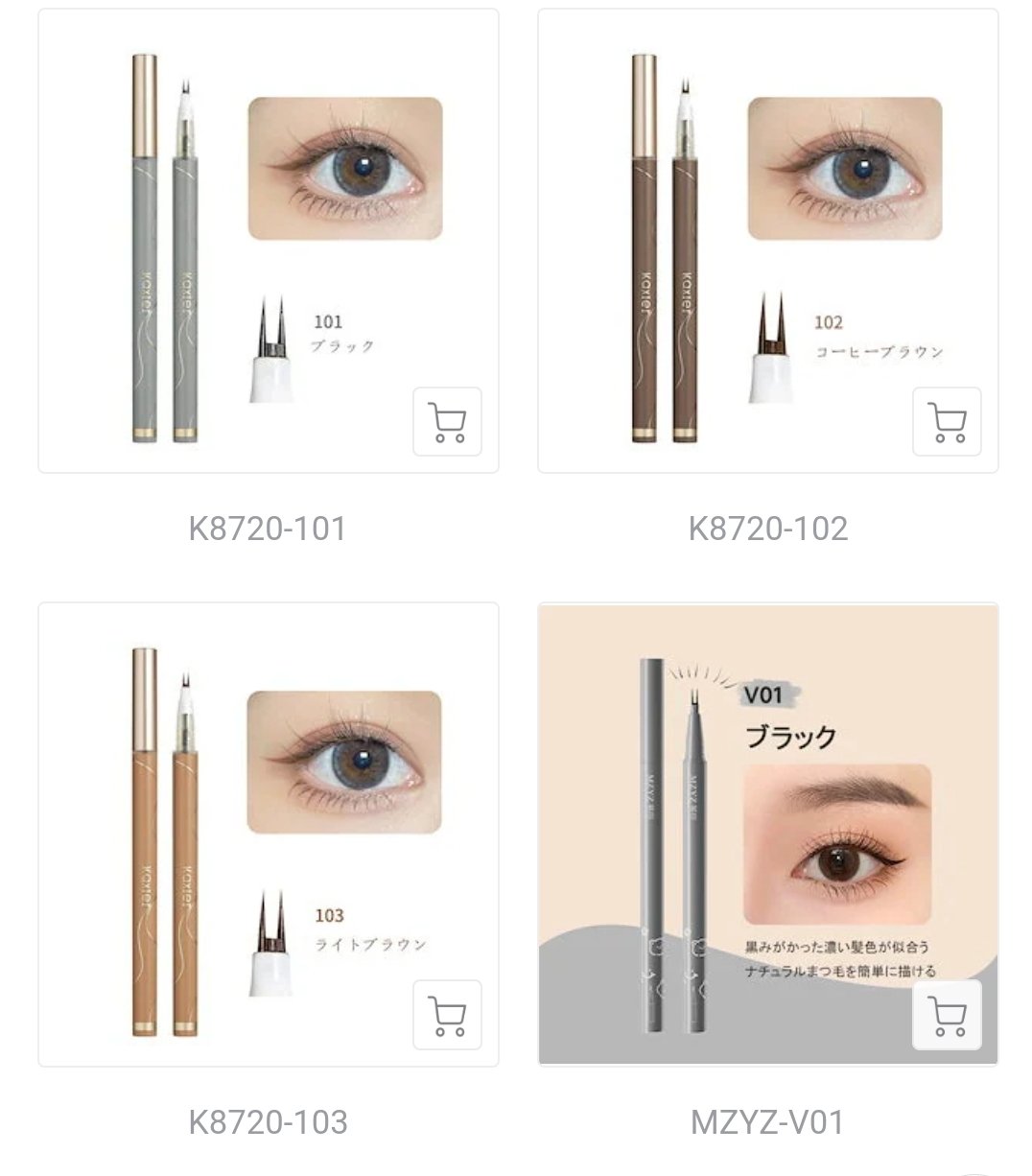Add K8720-101 to the cart

point(447,421)
